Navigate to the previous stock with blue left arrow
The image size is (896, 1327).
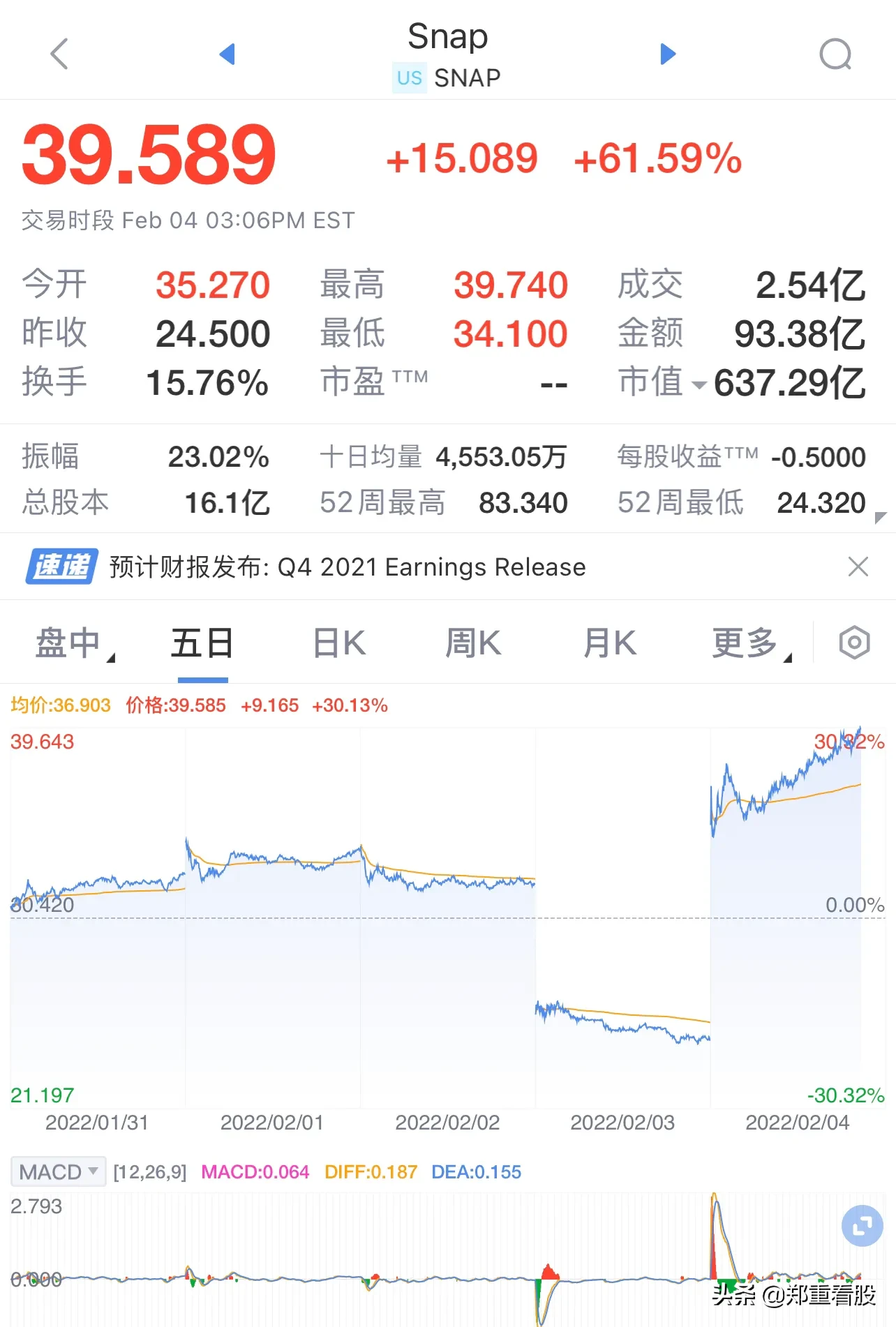(x=227, y=54)
